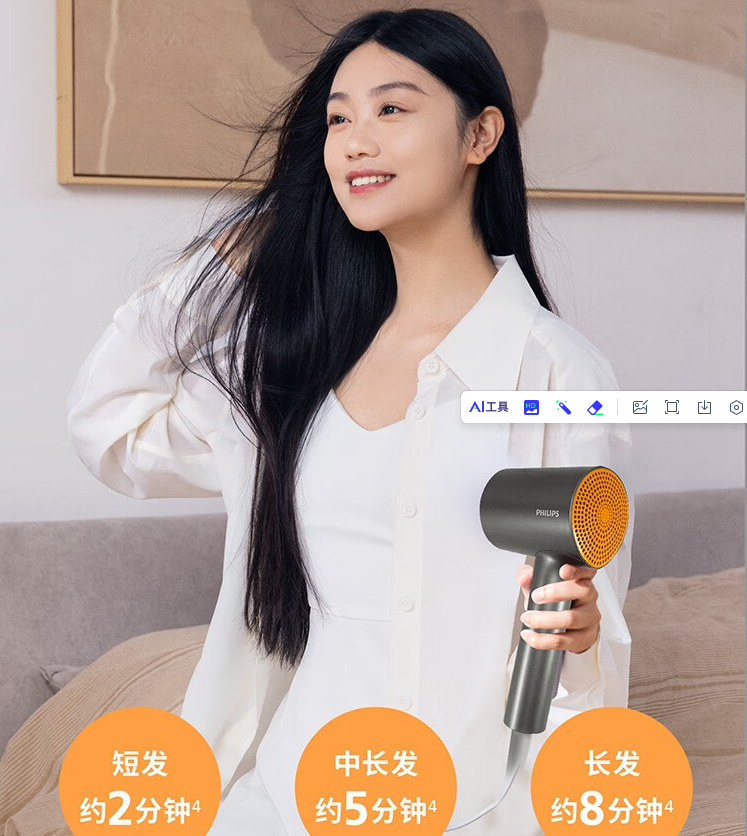Open the image edit icon

click(640, 407)
